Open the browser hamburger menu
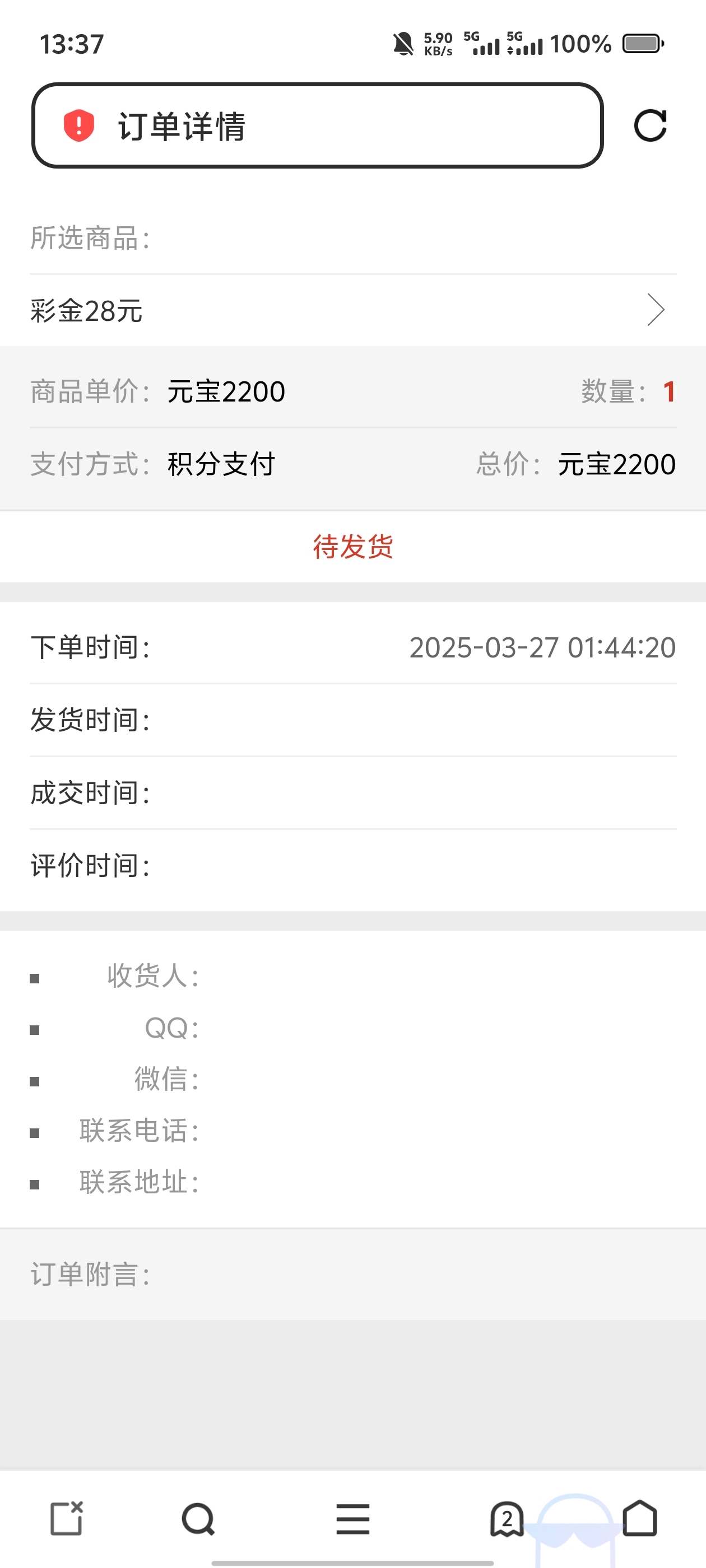The width and height of the screenshot is (706, 1568). [352, 1519]
